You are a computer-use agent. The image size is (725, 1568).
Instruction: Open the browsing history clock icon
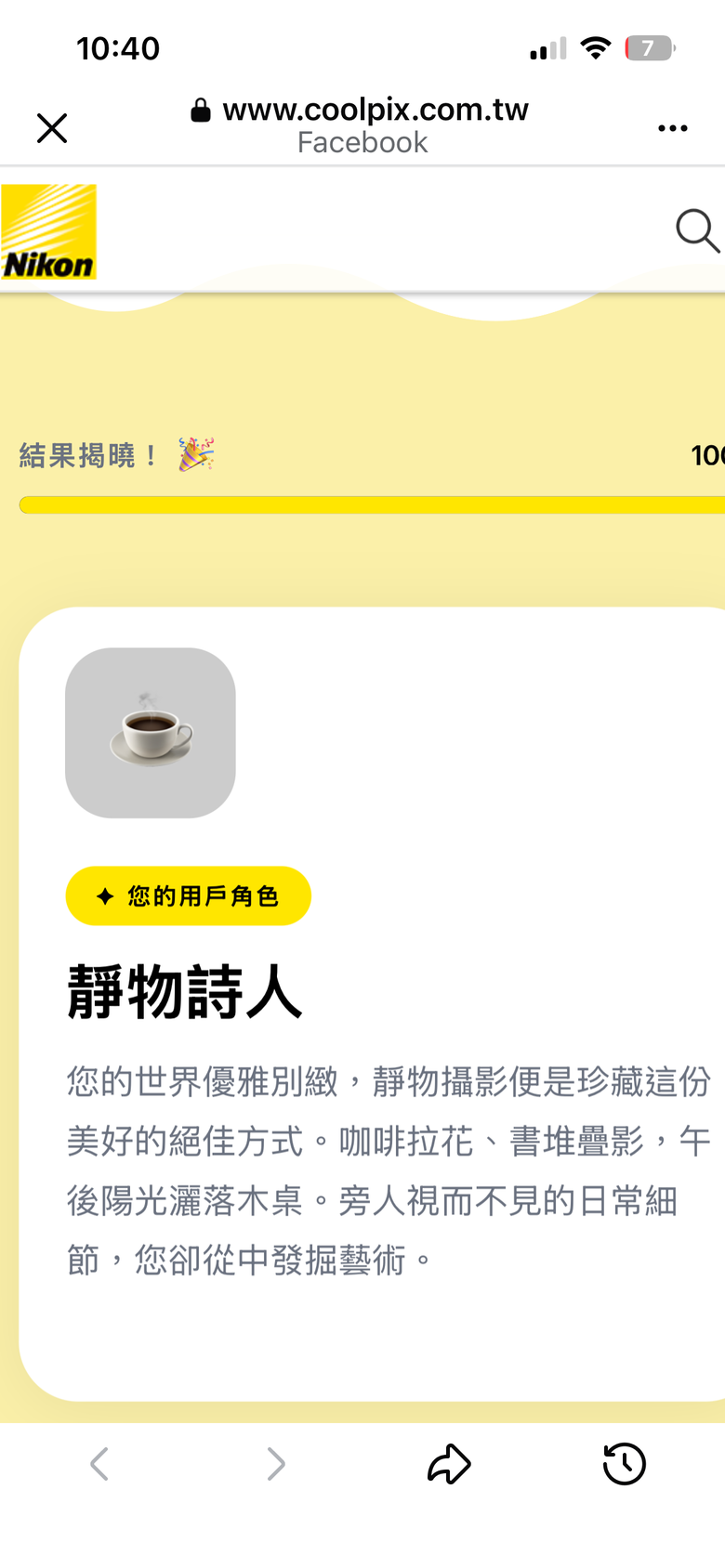(x=624, y=1464)
